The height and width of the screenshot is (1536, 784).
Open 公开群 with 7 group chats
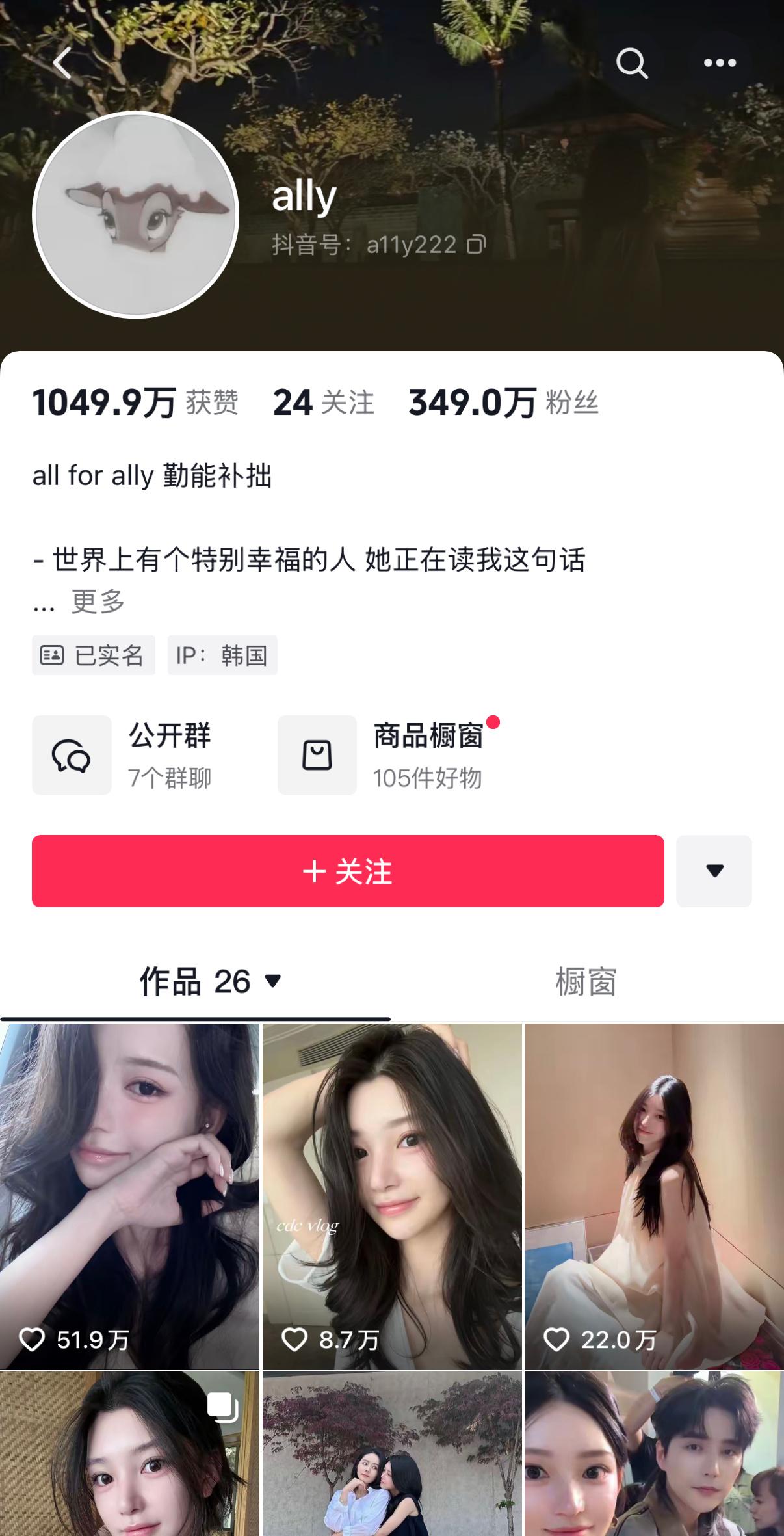[x=124, y=755]
